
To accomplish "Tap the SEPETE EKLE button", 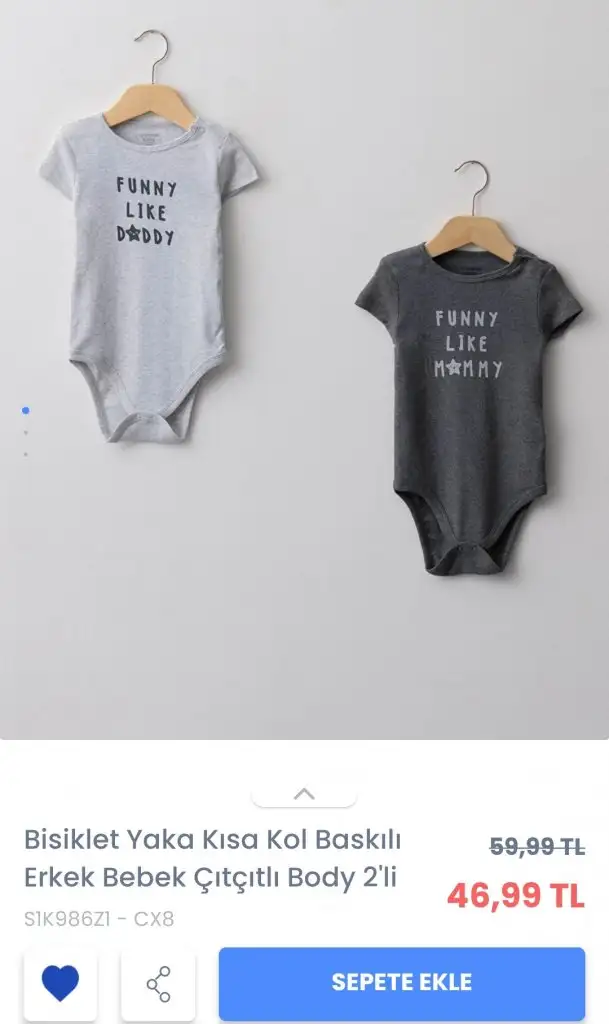I will (x=401, y=983).
